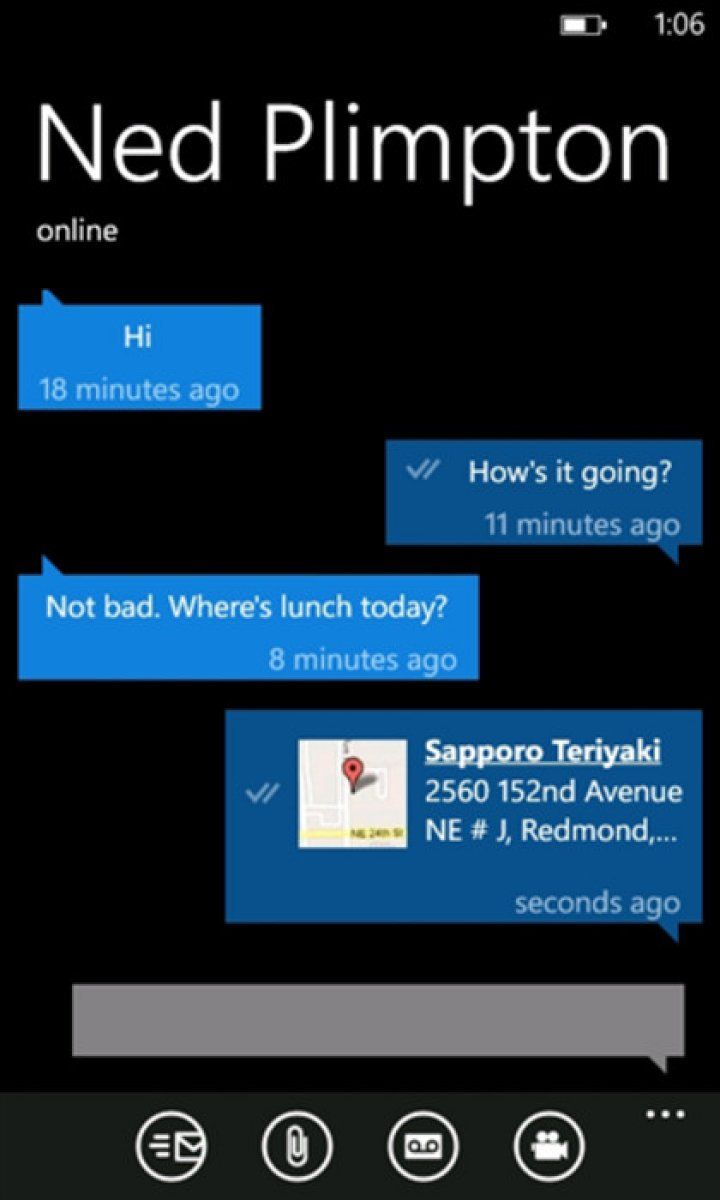
Task: Open the Sapporo Teriyaki location link
Action: [x=543, y=752]
